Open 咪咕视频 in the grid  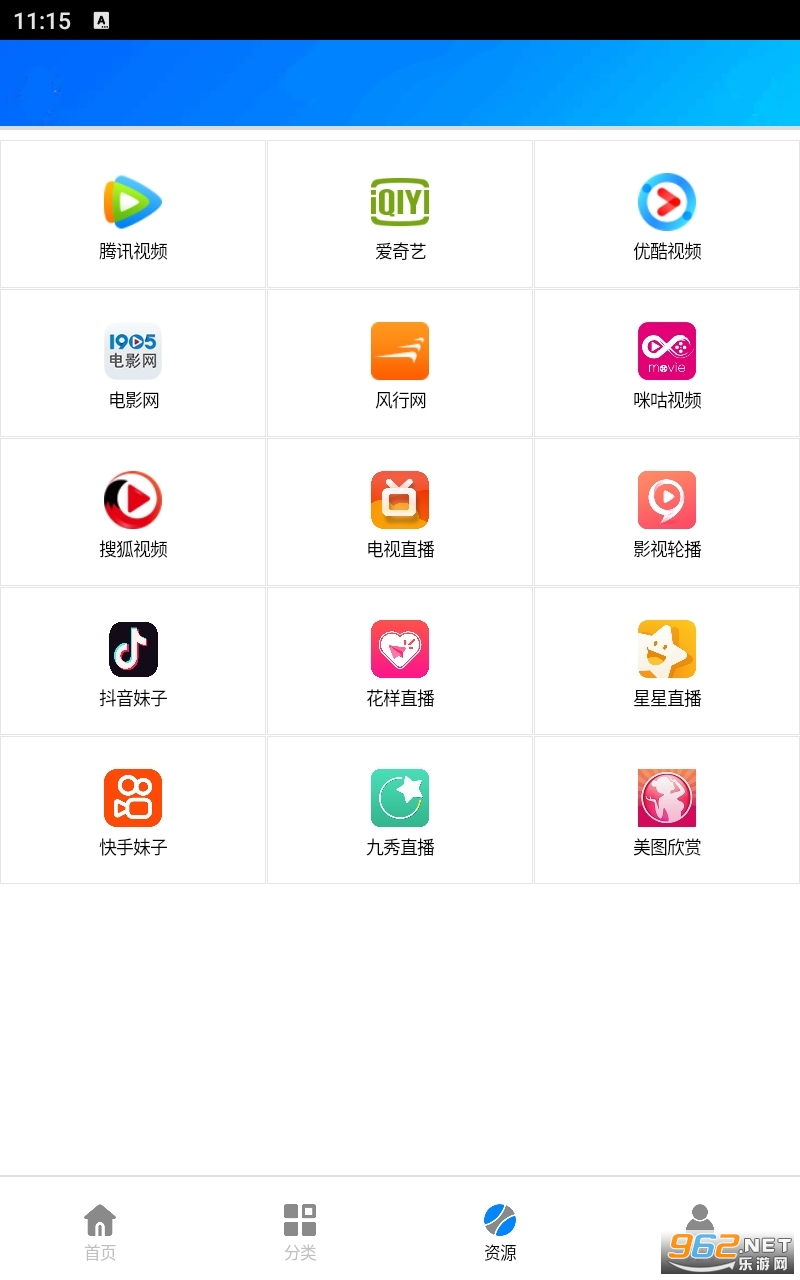(667, 363)
